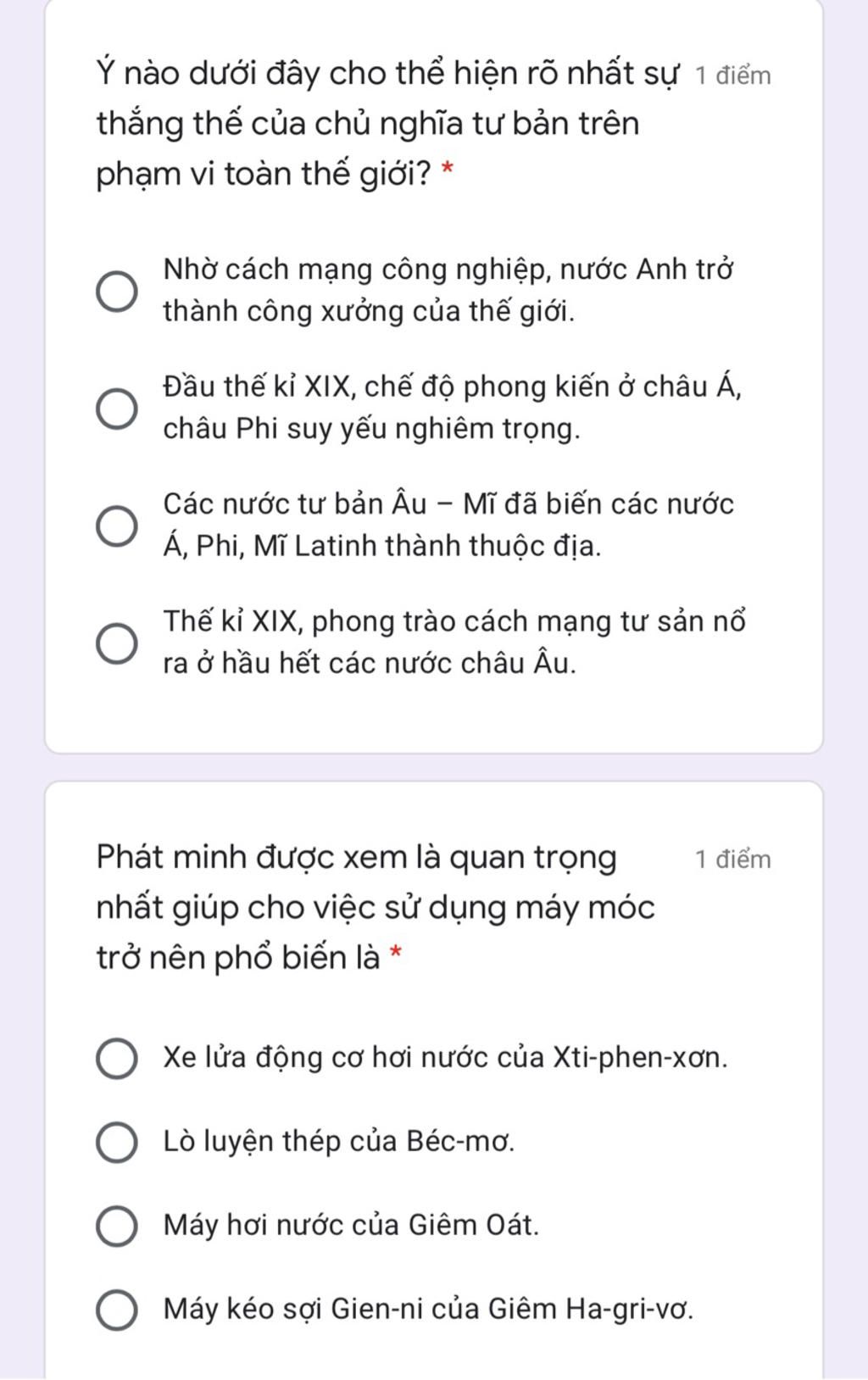Choose answer 'Đầu thế kỉ XIX, chế độ phong kiến'
868x1380 pixels.
pyautogui.click(x=116, y=409)
